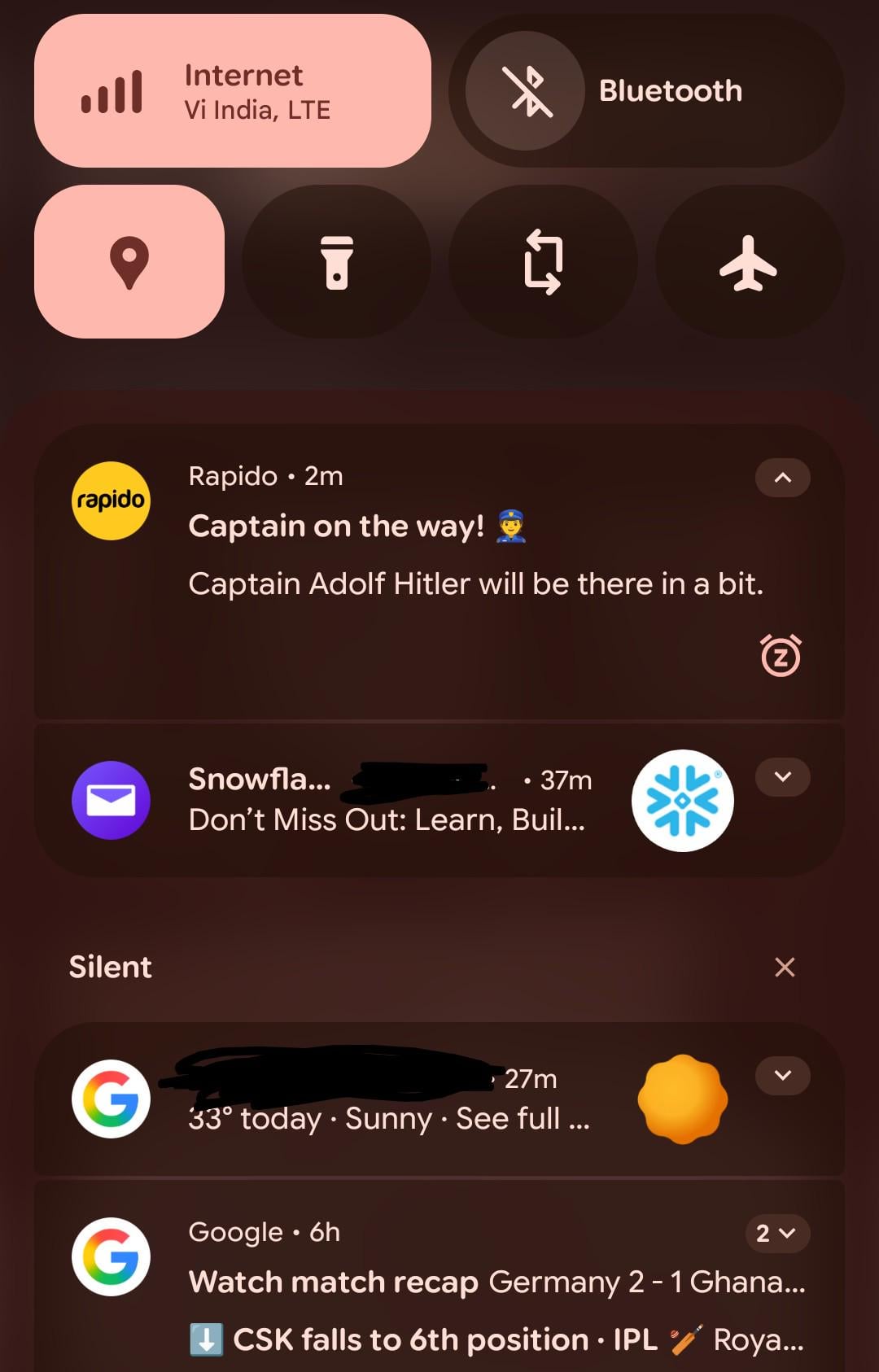The width and height of the screenshot is (879, 1372).
Task: Turn on Bluetooth
Action: pyautogui.click(x=525, y=91)
